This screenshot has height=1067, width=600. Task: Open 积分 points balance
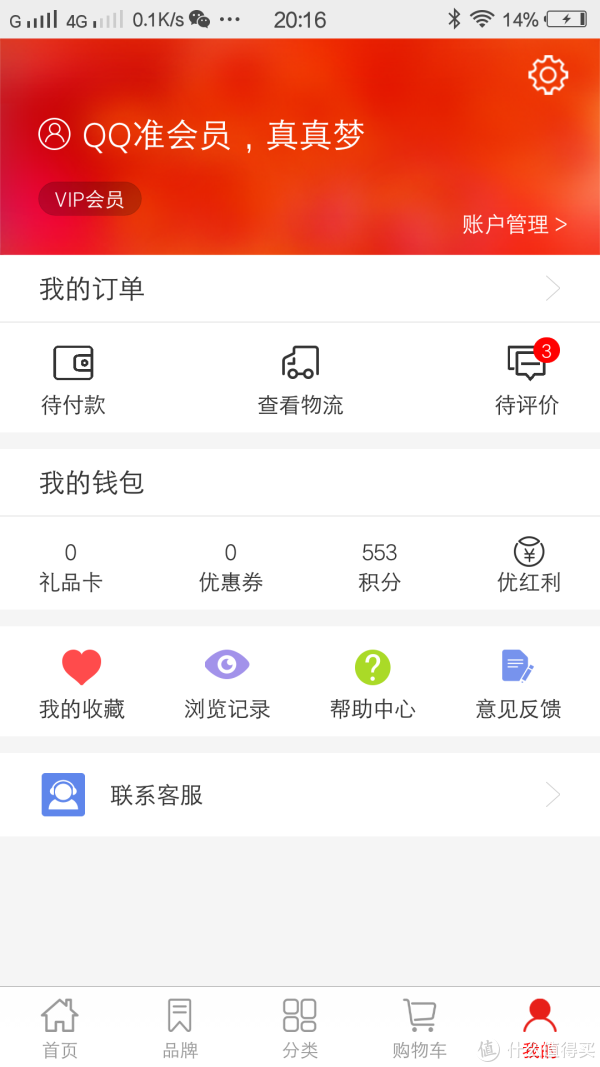point(379,568)
